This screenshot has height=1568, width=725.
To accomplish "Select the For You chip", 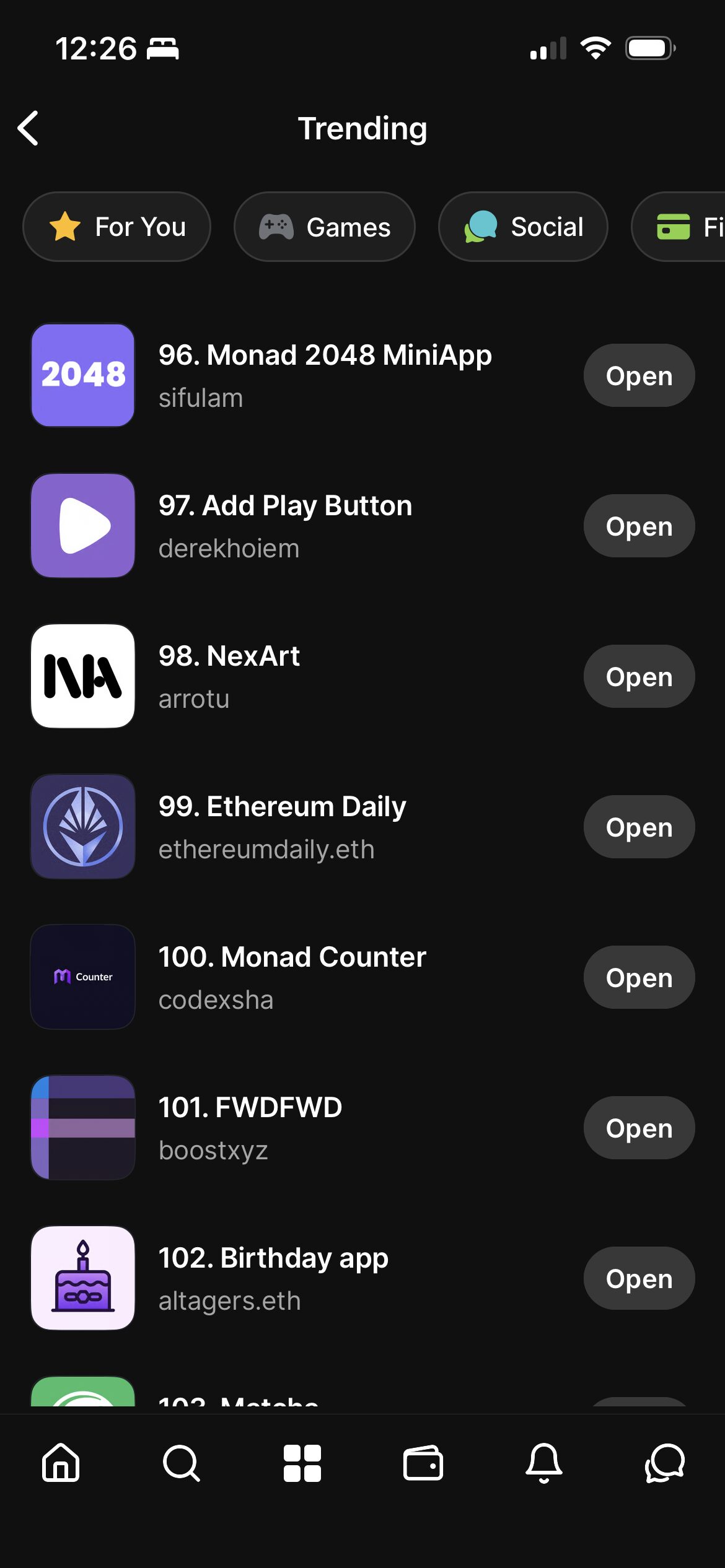I will [x=117, y=227].
